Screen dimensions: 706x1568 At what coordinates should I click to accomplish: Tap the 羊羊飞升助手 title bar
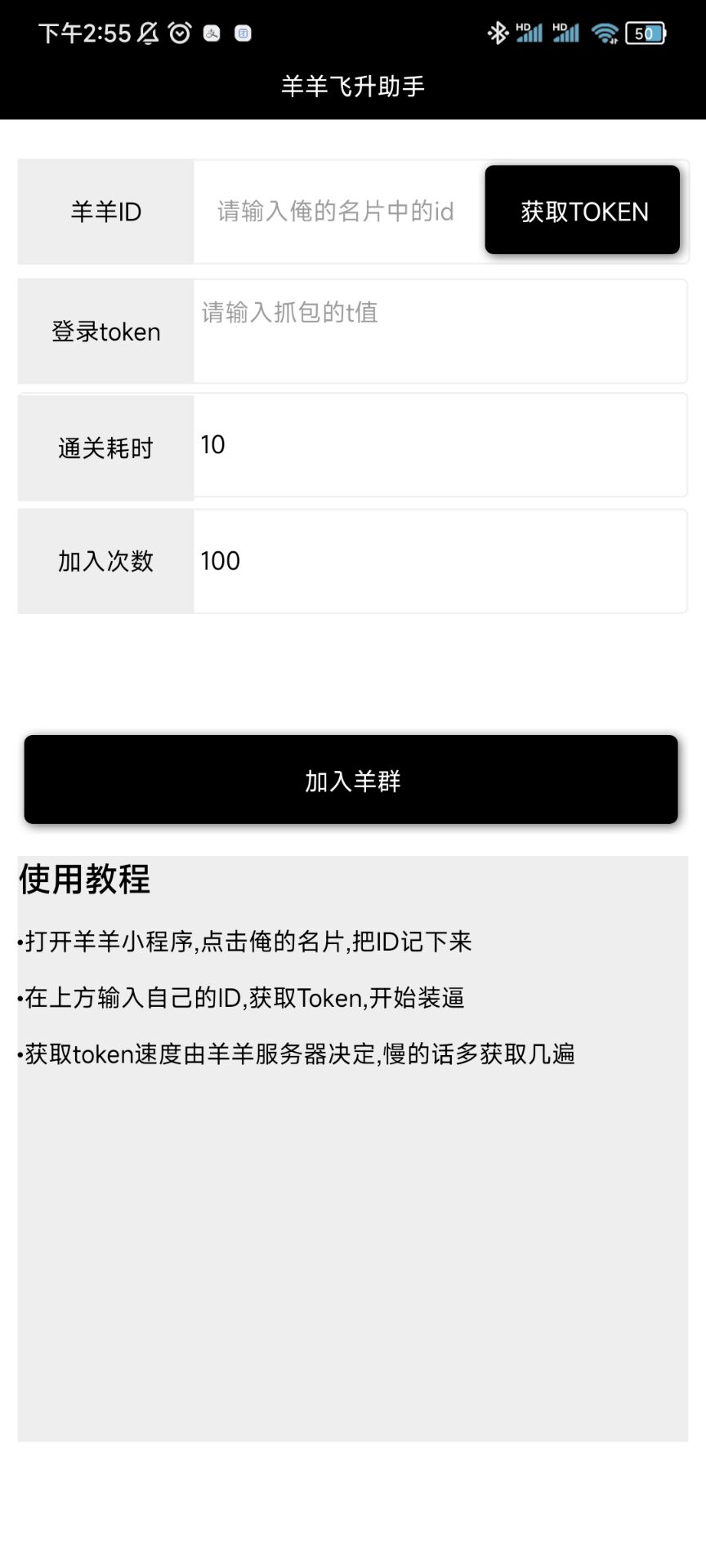click(353, 84)
